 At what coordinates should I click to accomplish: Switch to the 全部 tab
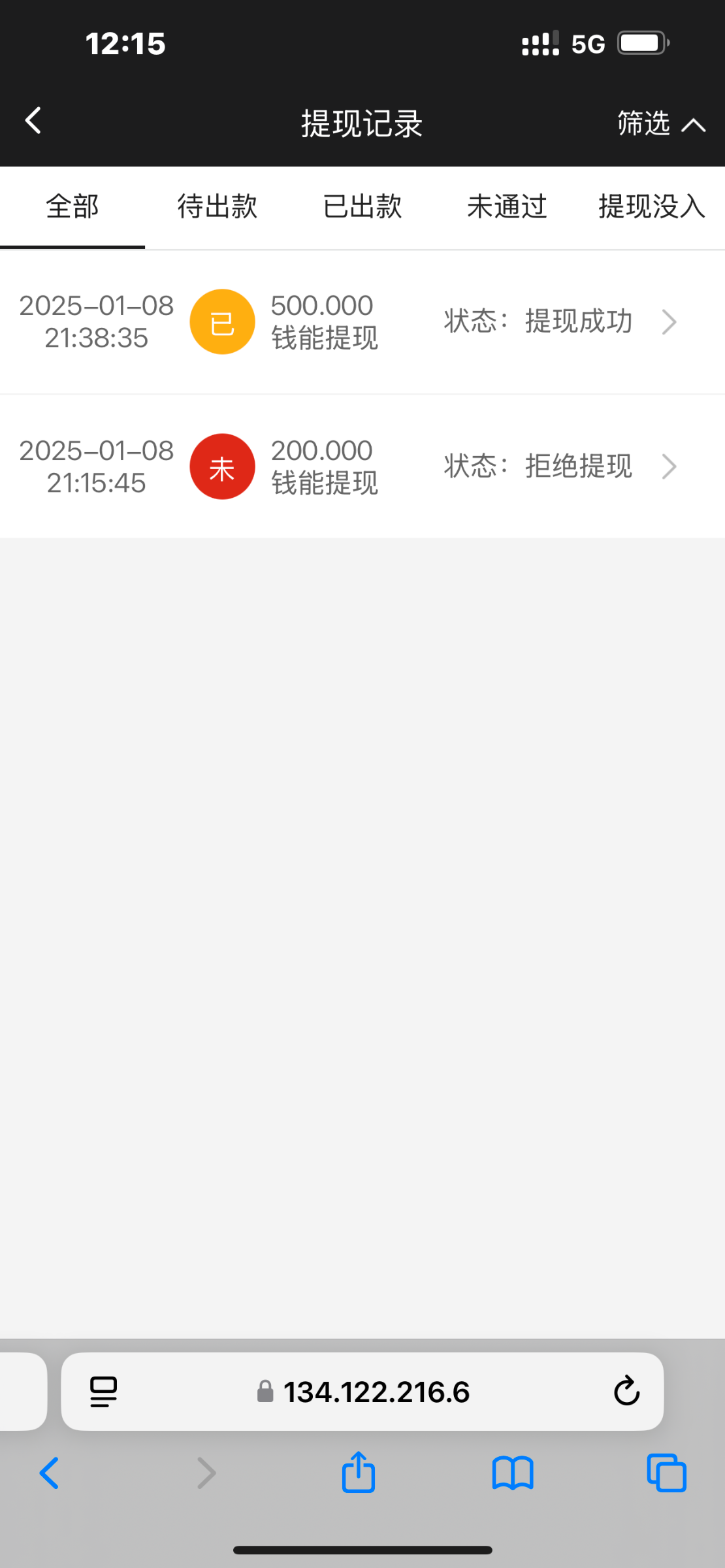[x=72, y=207]
